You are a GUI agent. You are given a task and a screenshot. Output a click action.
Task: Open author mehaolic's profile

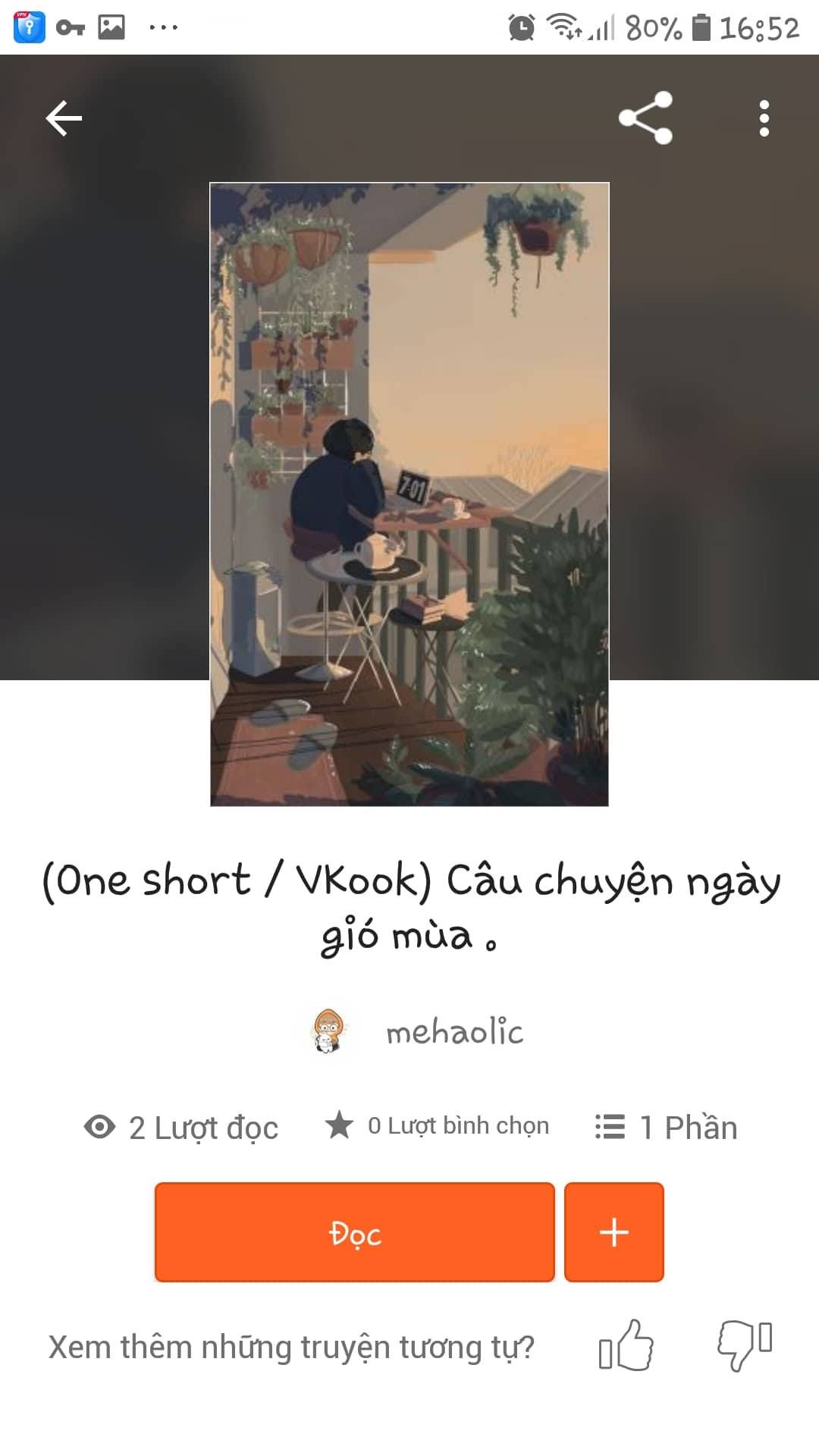click(416, 1032)
